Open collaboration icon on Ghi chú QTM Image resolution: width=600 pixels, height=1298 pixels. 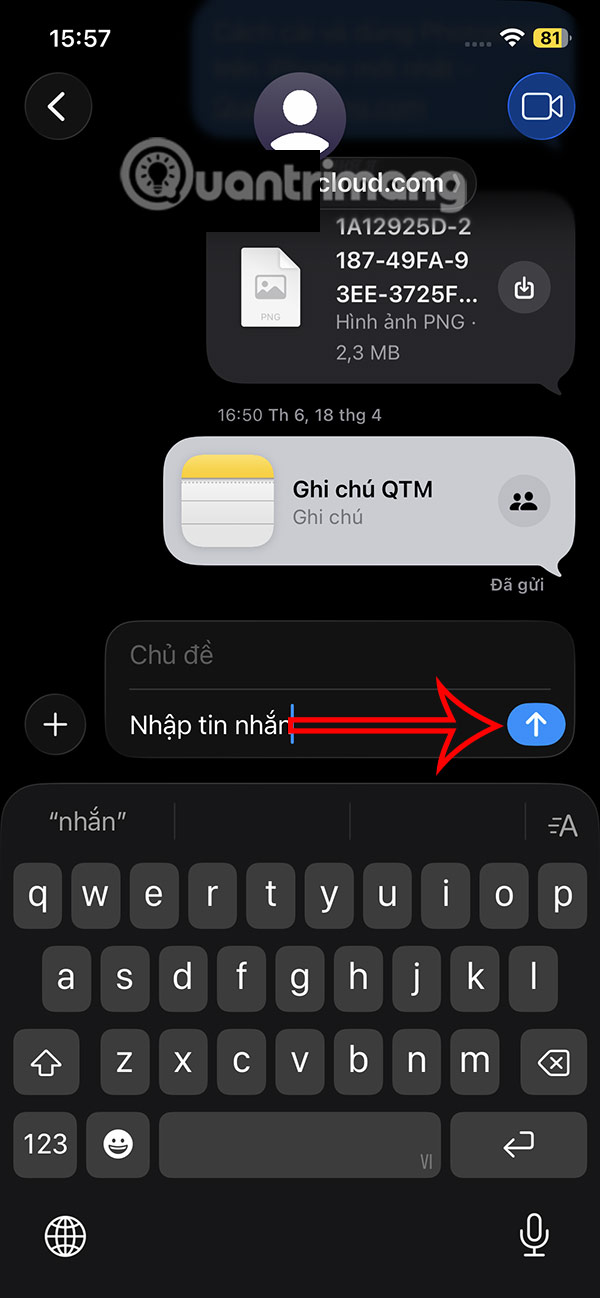click(523, 502)
